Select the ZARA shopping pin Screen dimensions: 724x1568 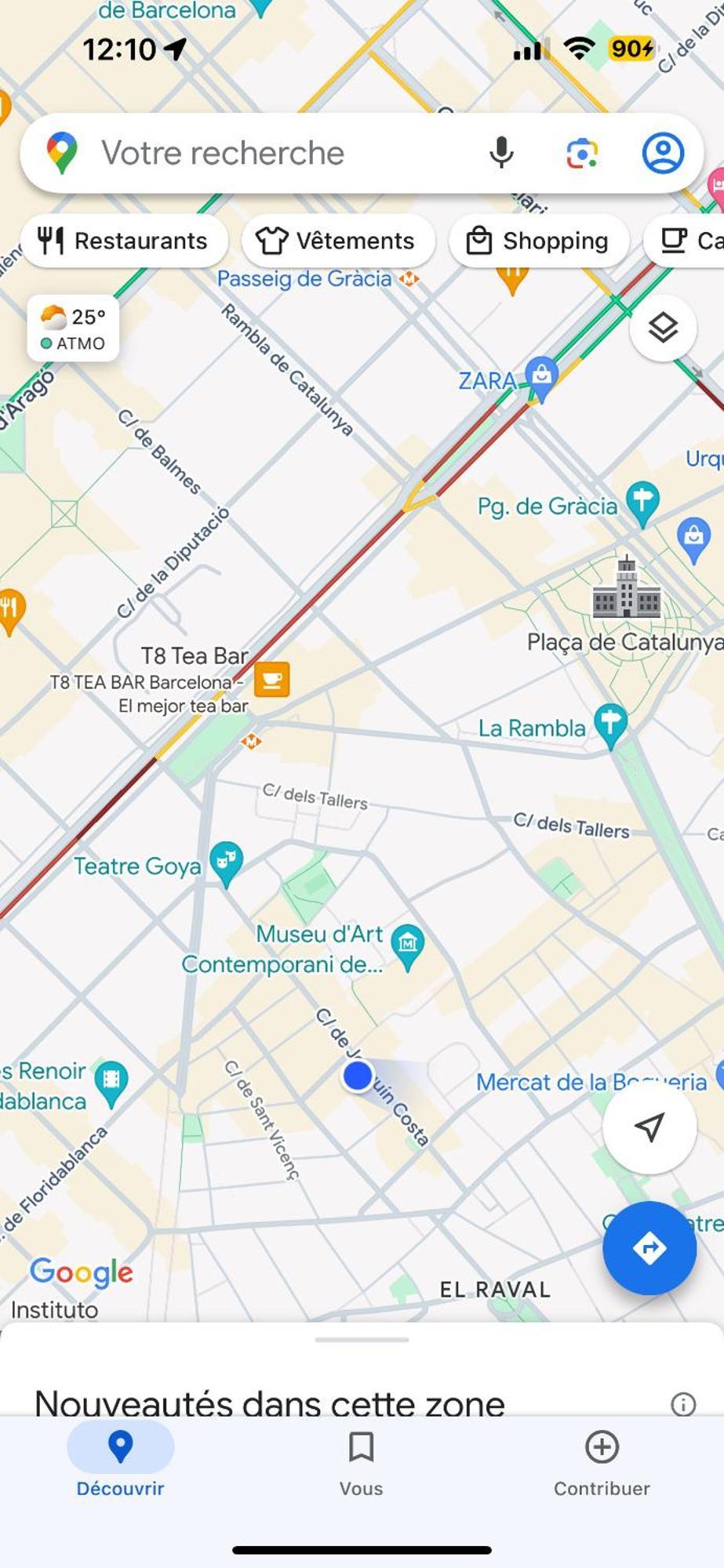tap(541, 376)
